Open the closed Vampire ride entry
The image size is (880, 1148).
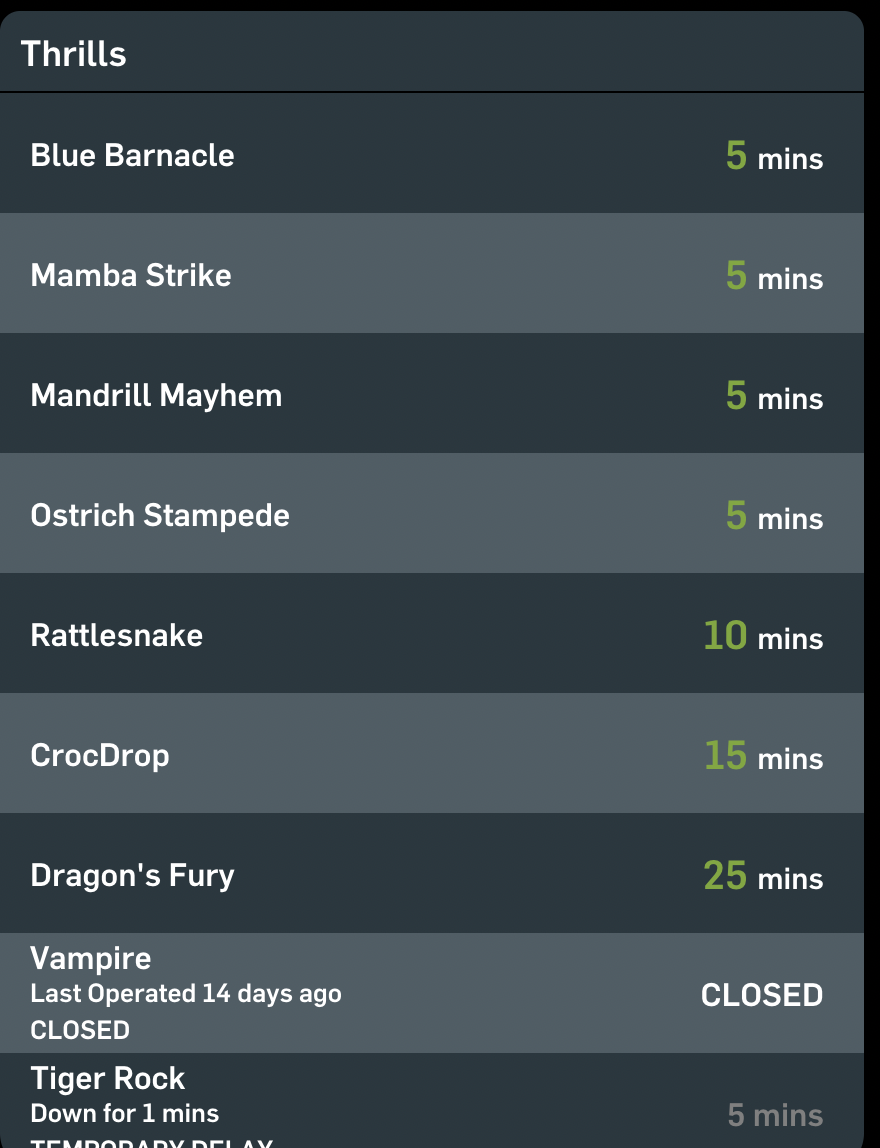point(431,993)
